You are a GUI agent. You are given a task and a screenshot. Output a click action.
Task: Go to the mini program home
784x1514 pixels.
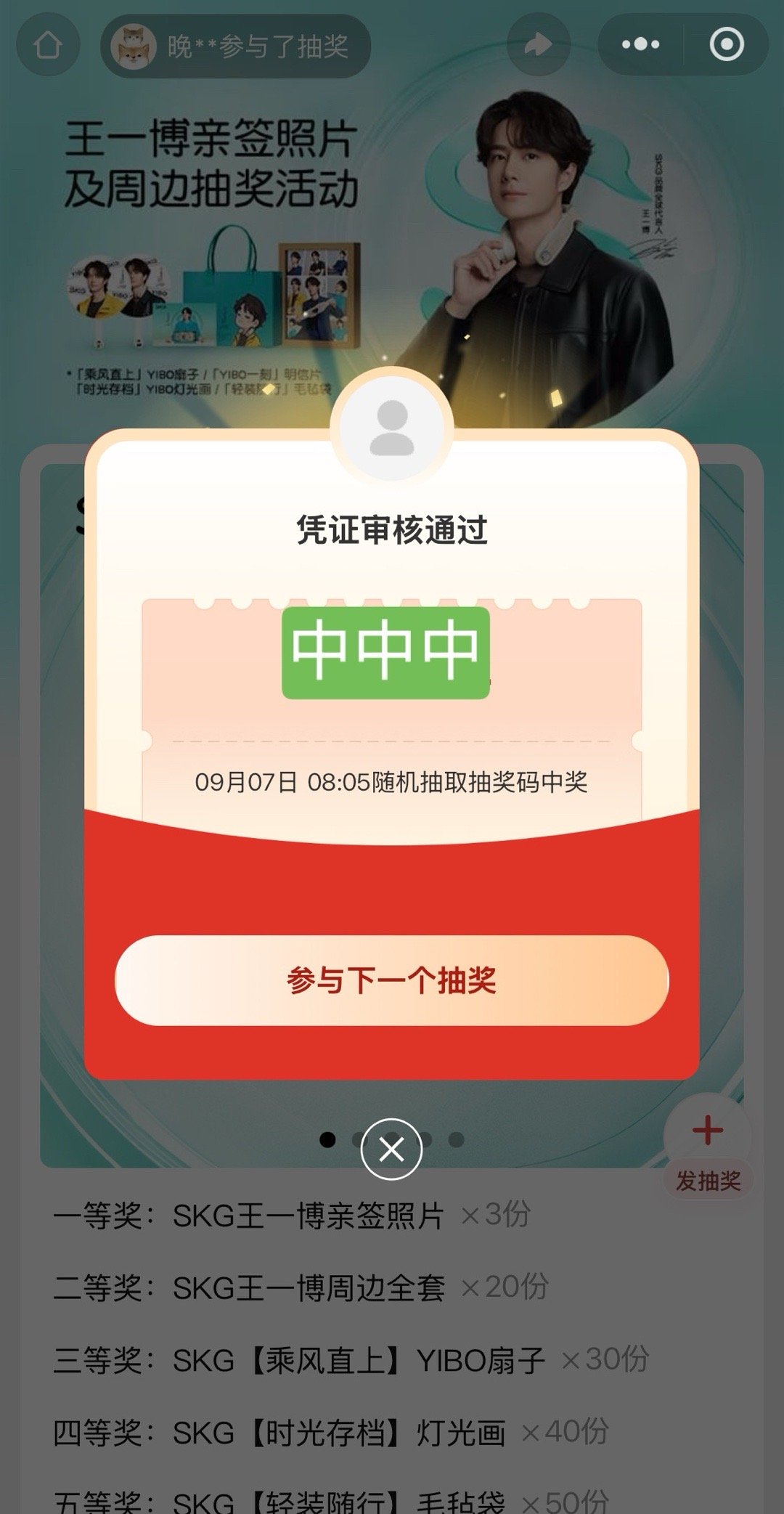tap(48, 45)
